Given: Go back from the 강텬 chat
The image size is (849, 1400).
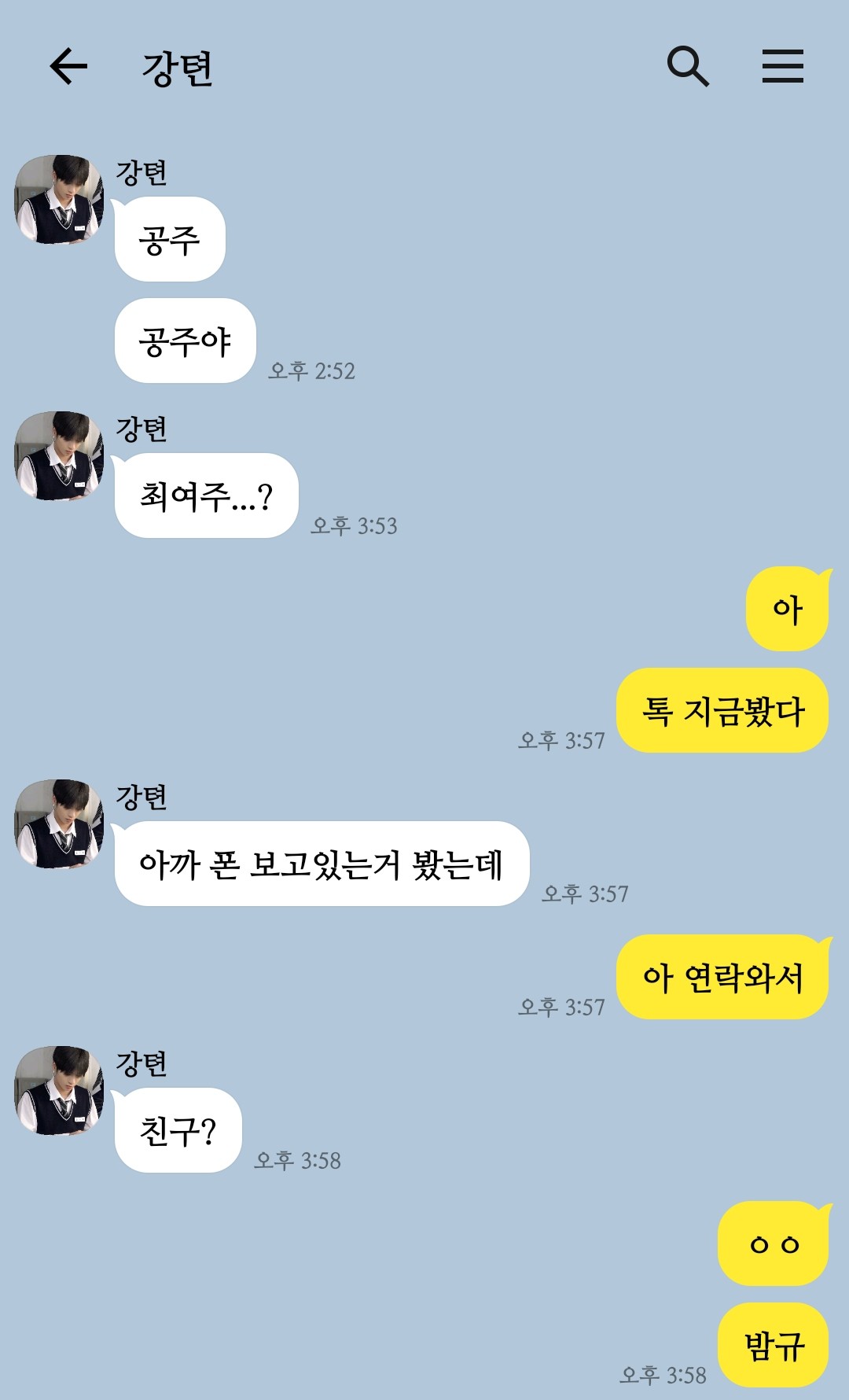Looking at the screenshot, I should 68,66.
